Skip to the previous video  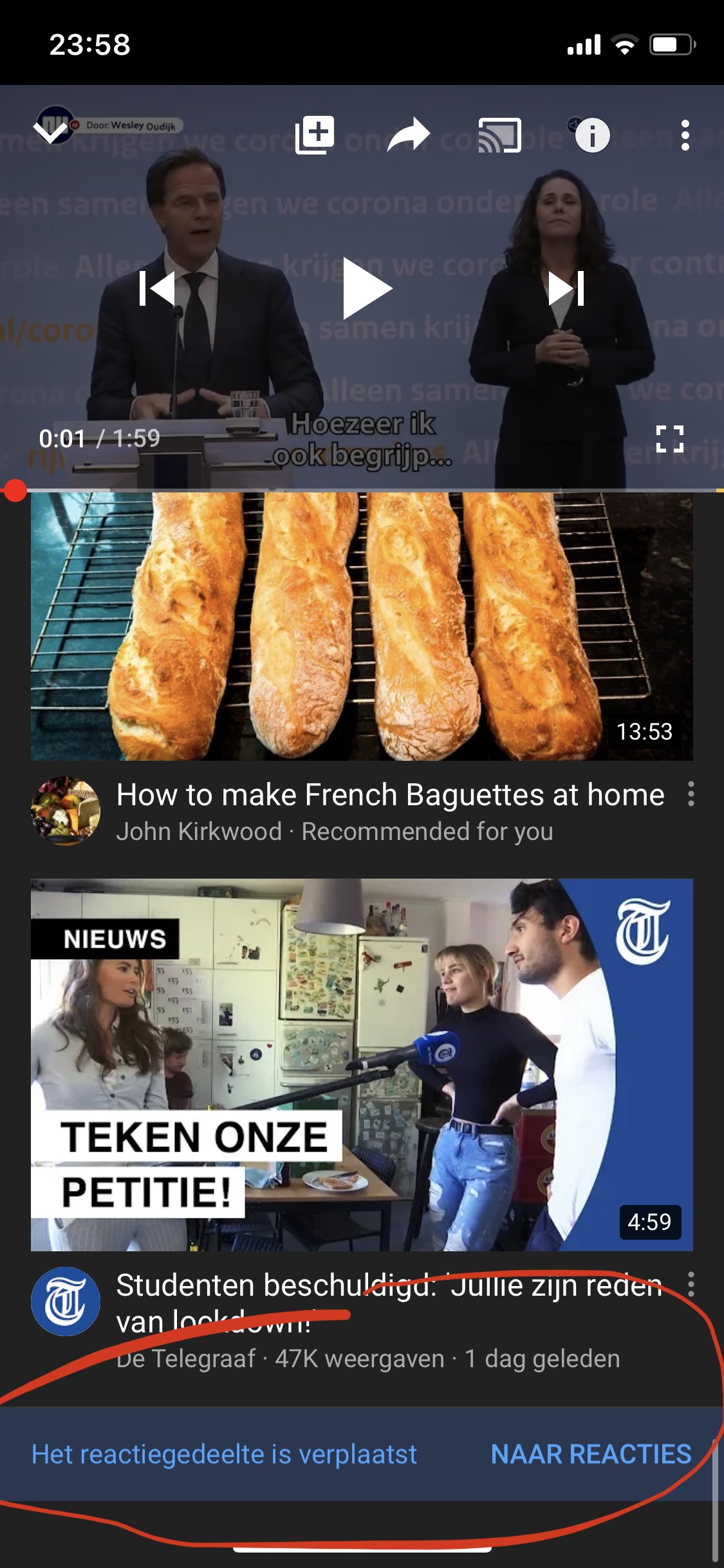coord(157,288)
